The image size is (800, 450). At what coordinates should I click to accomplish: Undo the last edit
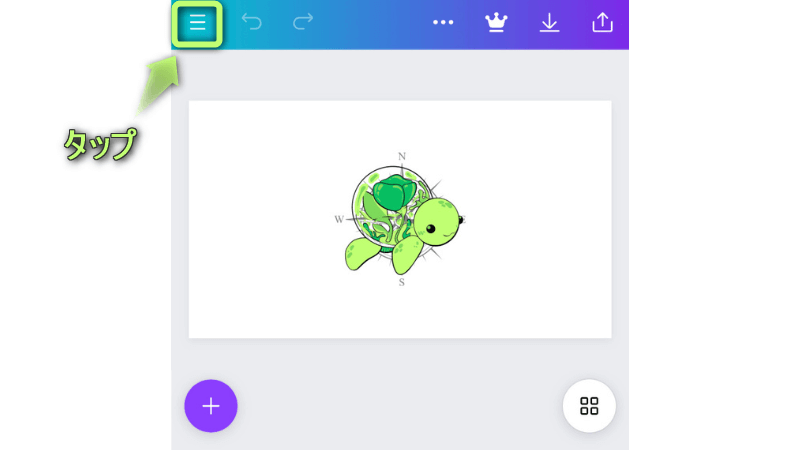pyautogui.click(x=252, y=22)
